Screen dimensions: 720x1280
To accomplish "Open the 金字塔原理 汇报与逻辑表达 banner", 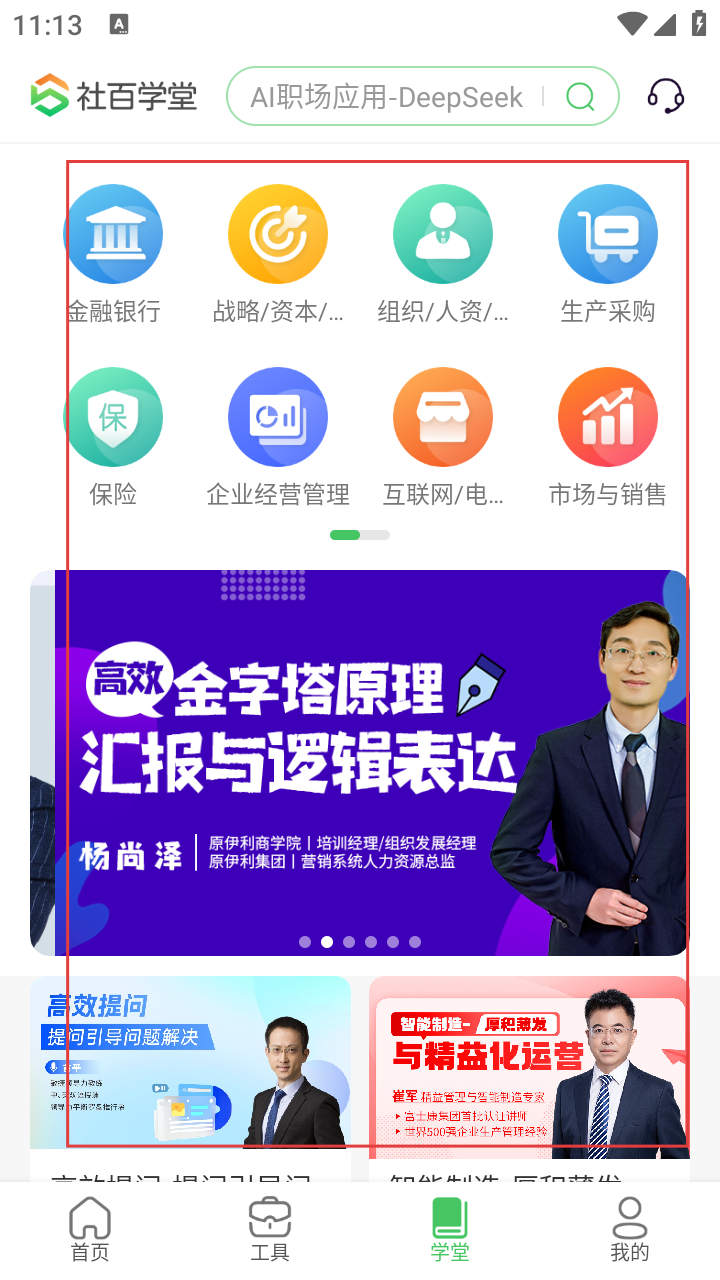I will [360, 762].
